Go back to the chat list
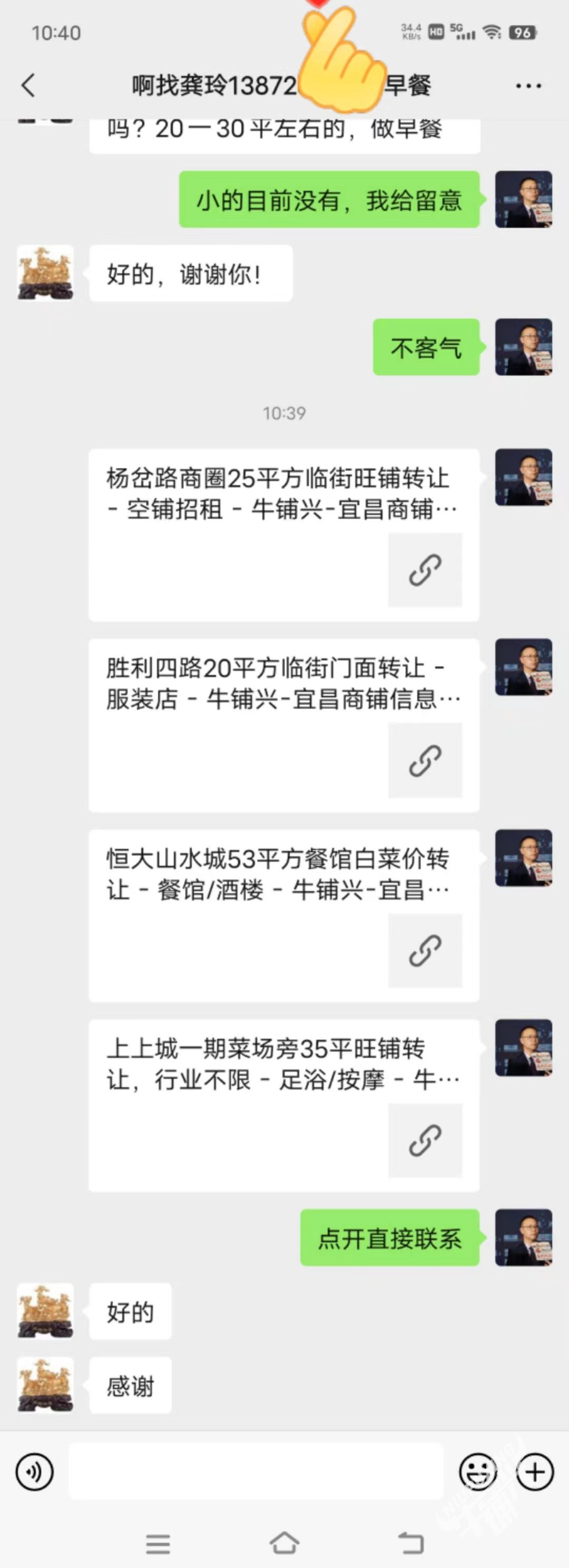Image resolution: width=569 pixels, height=1568 pixels. (x=28, y=86)
